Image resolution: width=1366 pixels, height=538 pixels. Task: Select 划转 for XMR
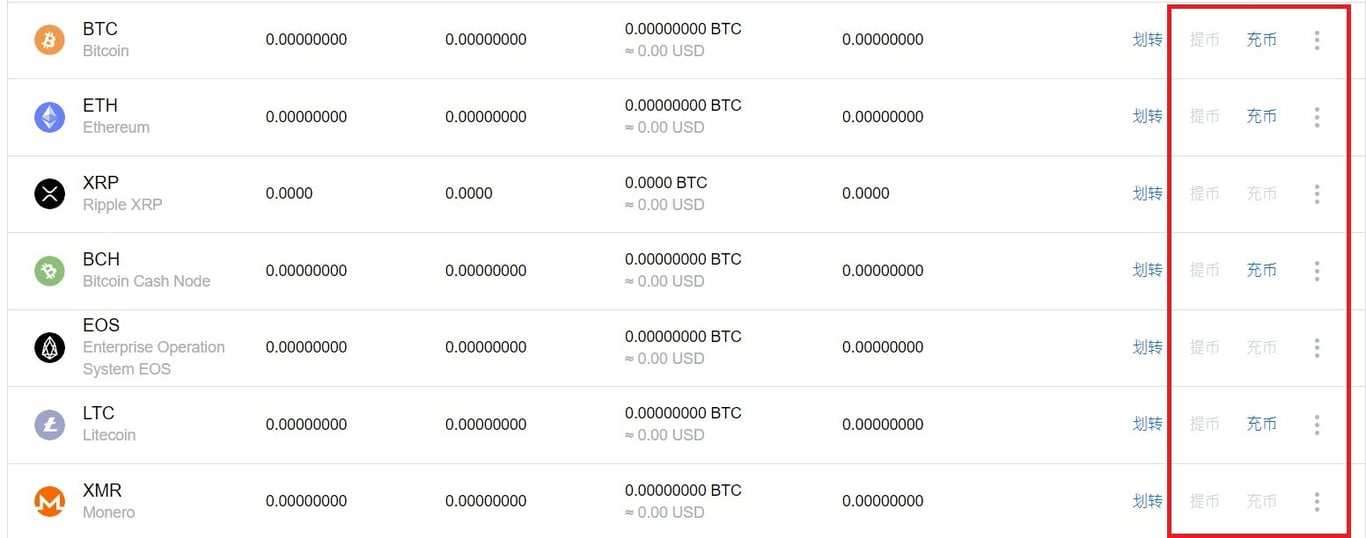tap(1147, 502)
